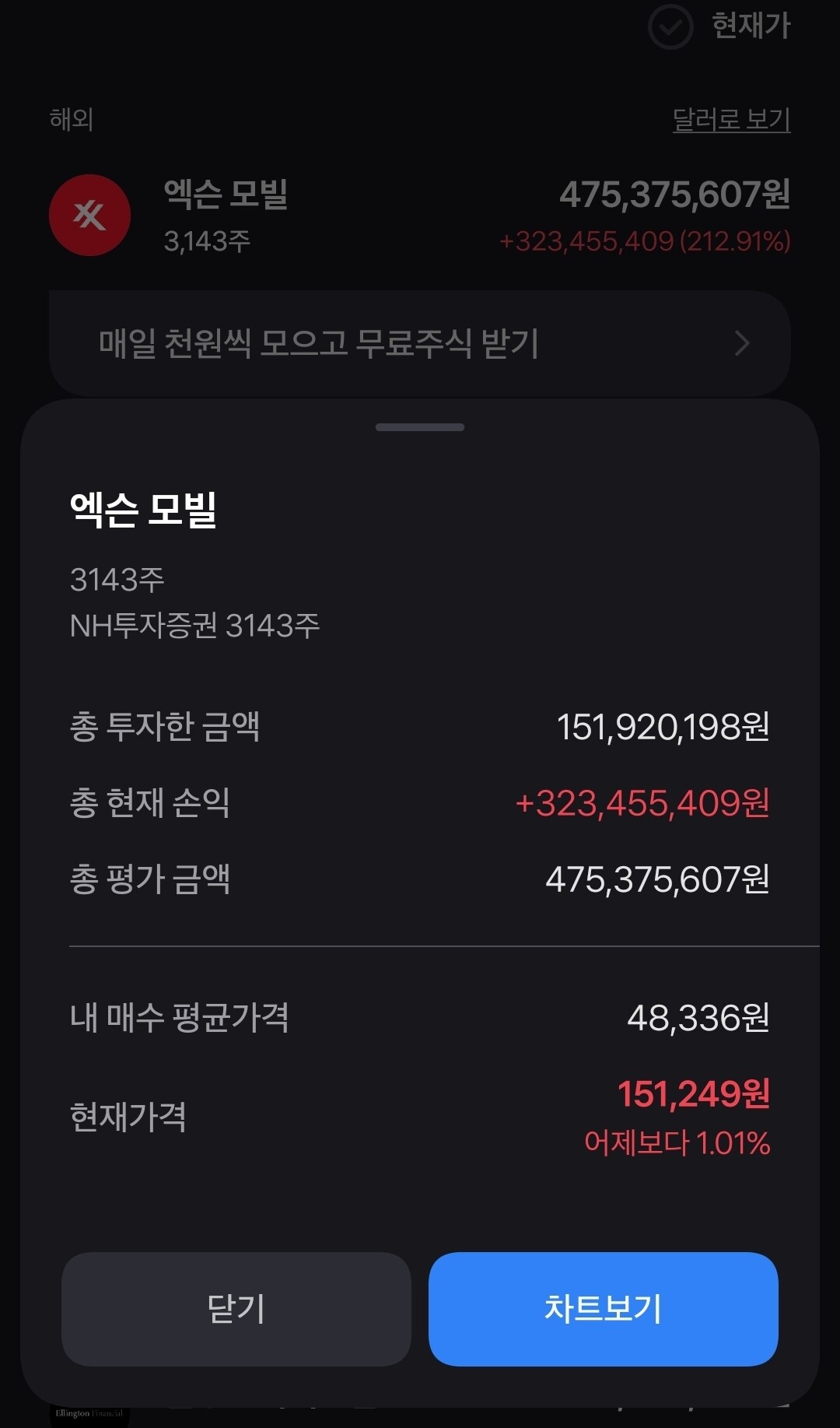Image resolution: width=840 pixels, height=1428 pixels.
Task: Select the 엑슨 모빌 title in the sheet
Action: pos(142,506)
